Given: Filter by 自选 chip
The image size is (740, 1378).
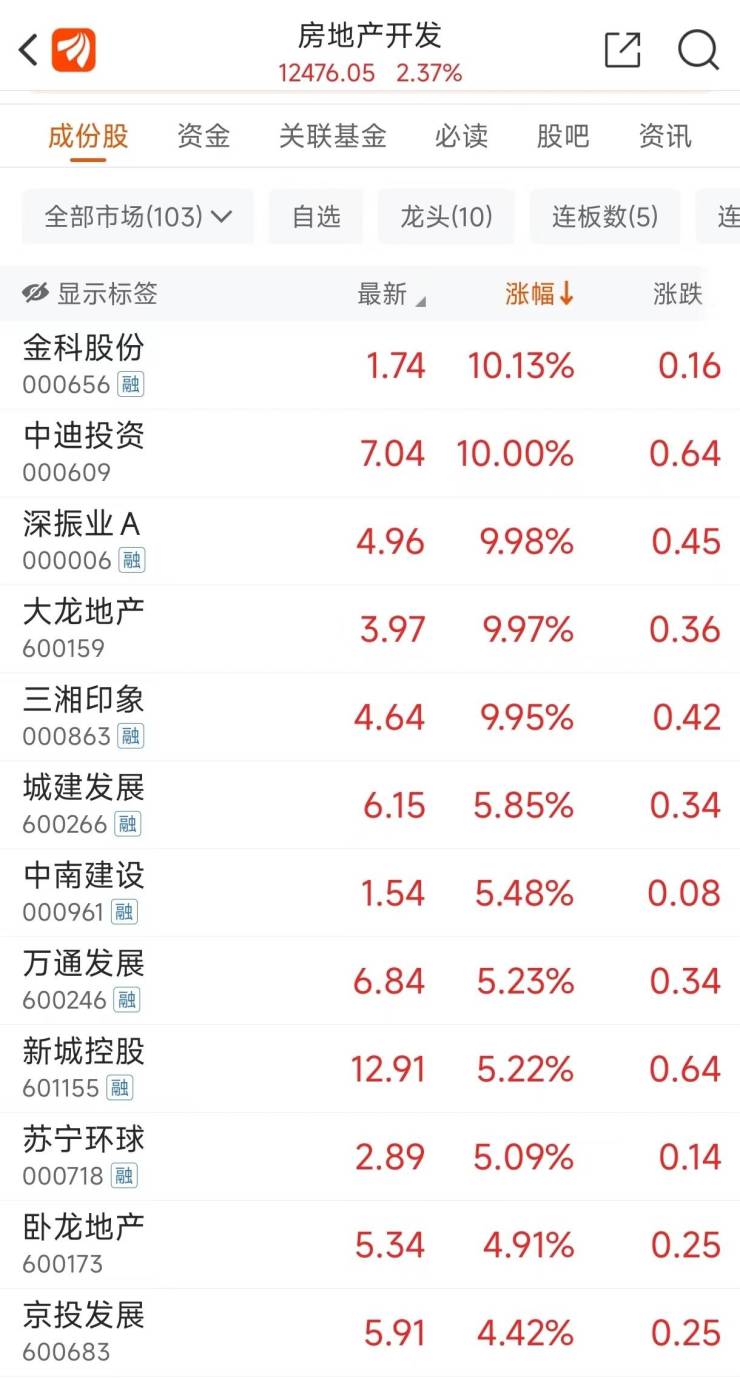Looking at the screenshot, I should pyautogui.click(x=316, y=216).
